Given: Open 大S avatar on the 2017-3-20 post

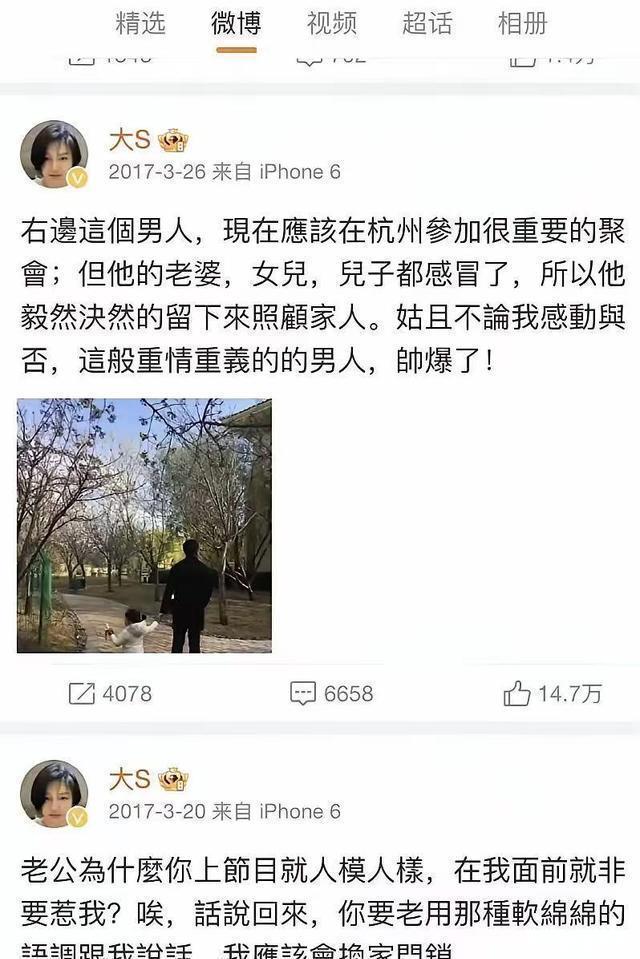Looking at the screenshot, I should 54,793.
